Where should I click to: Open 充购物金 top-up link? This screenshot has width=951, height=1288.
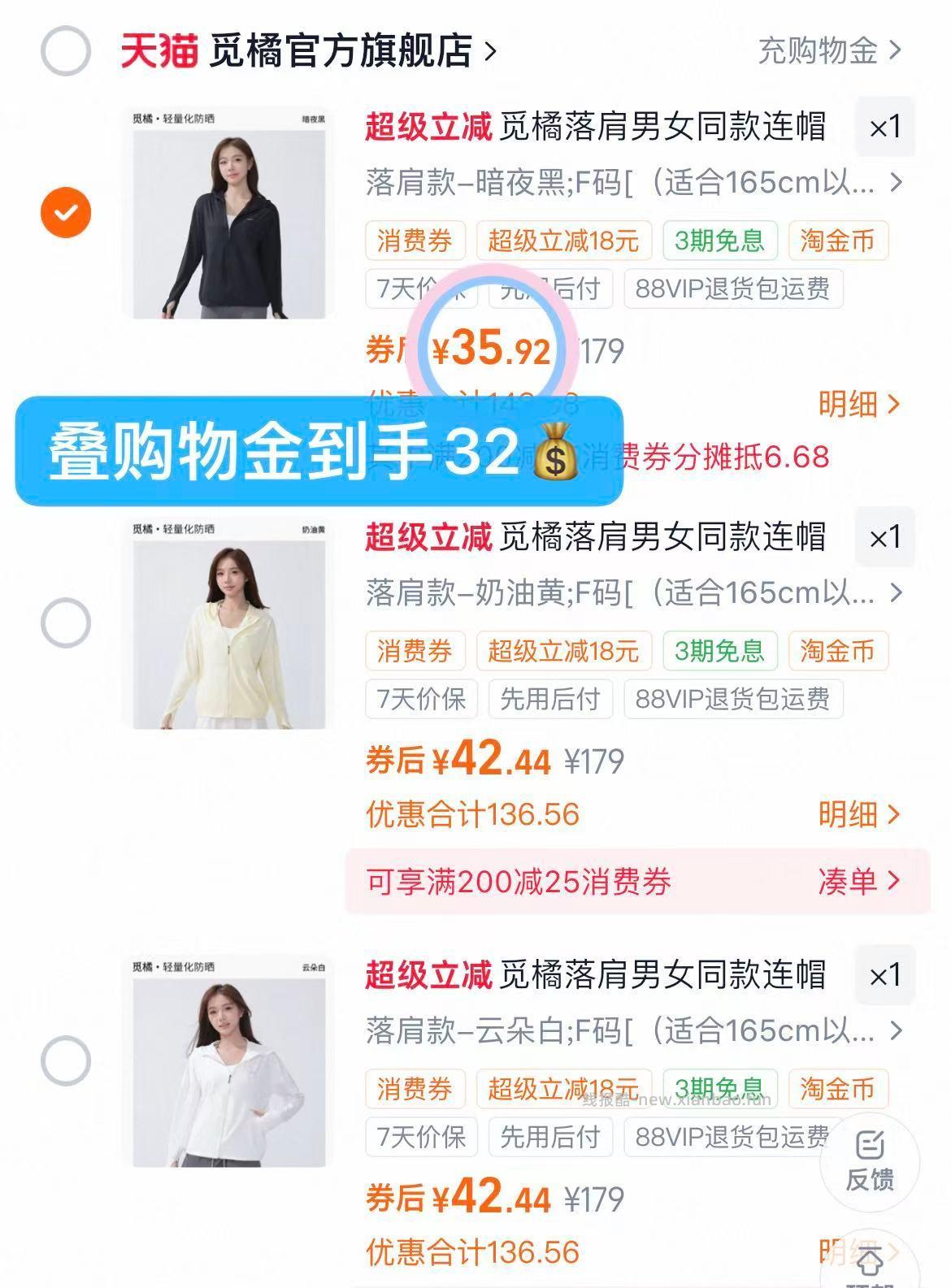pos(829,50)
